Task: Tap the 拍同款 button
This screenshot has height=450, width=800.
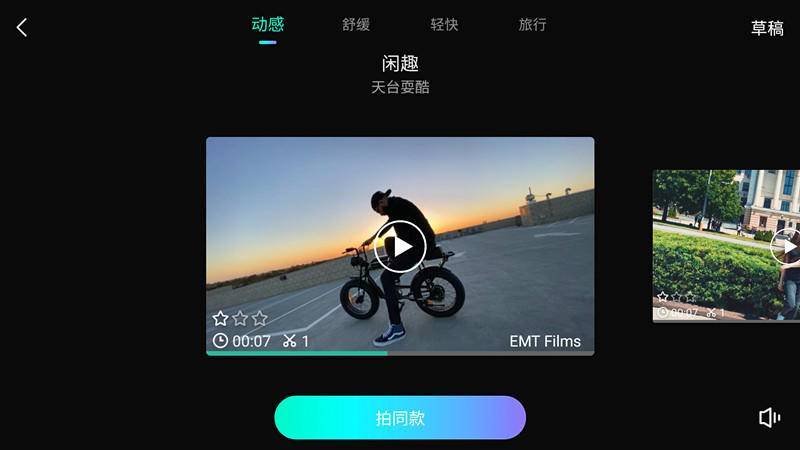Action: point(400,418)
